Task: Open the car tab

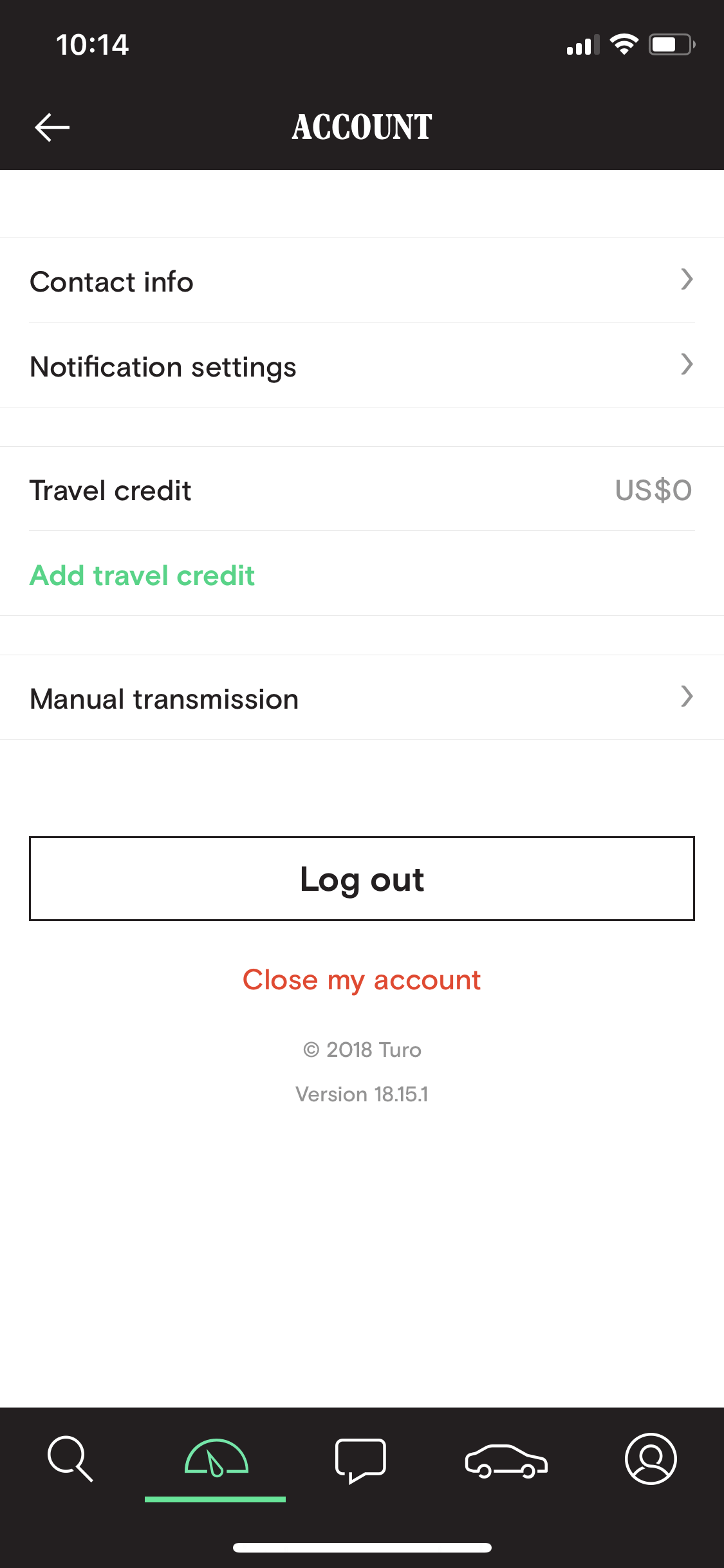Action: tap(506, 1461)
